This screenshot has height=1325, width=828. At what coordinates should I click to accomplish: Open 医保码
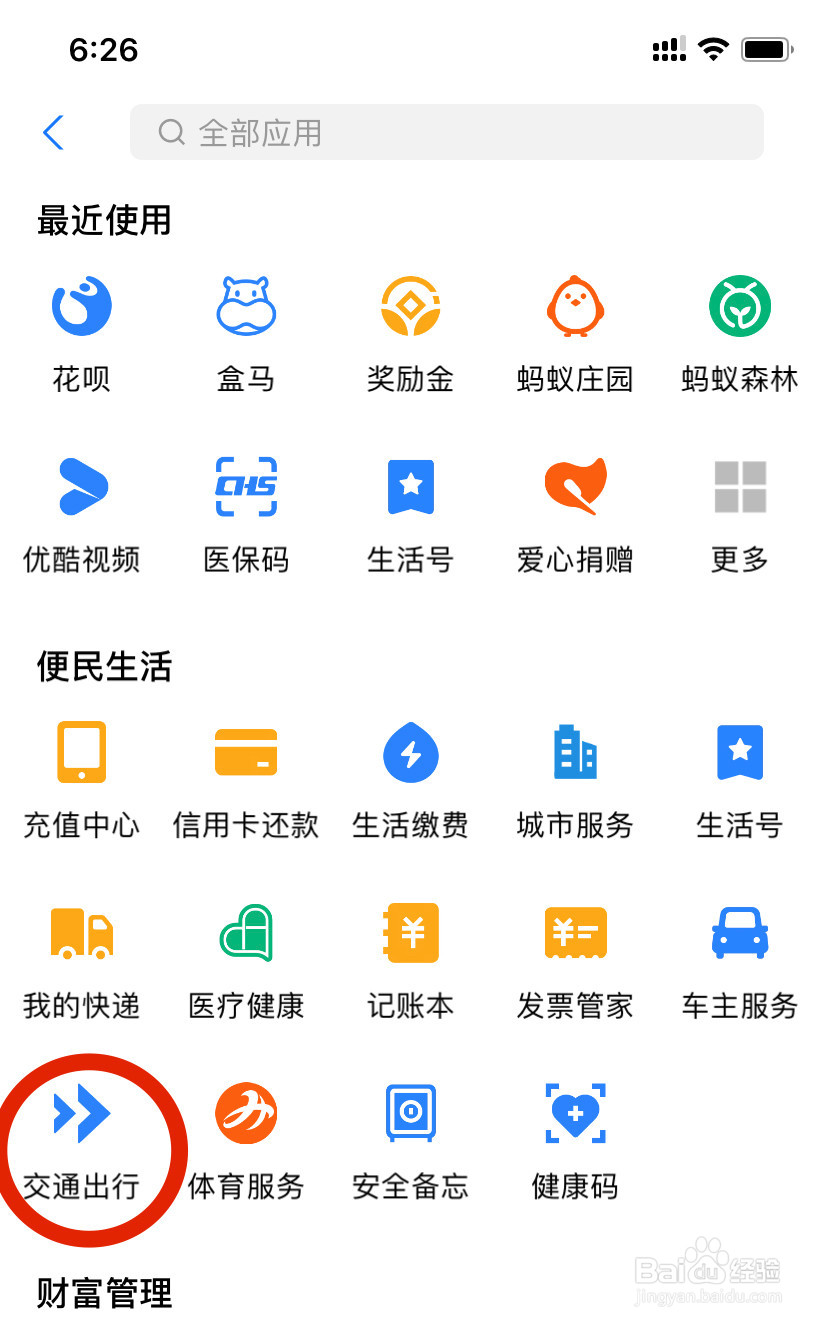pos(246,515)
